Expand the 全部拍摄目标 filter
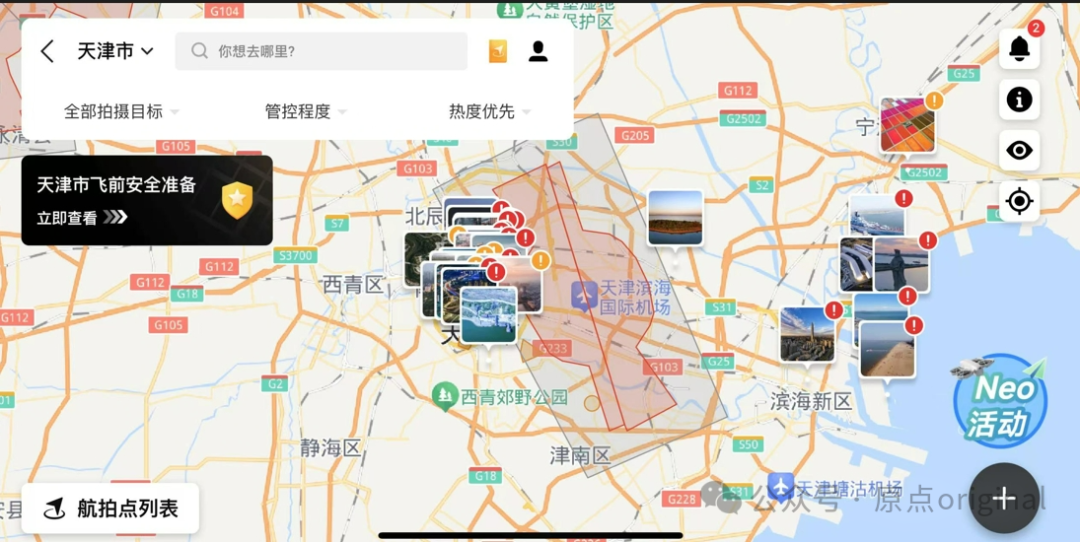This screenshot has width=1080, height=542. tap(121, 112)
